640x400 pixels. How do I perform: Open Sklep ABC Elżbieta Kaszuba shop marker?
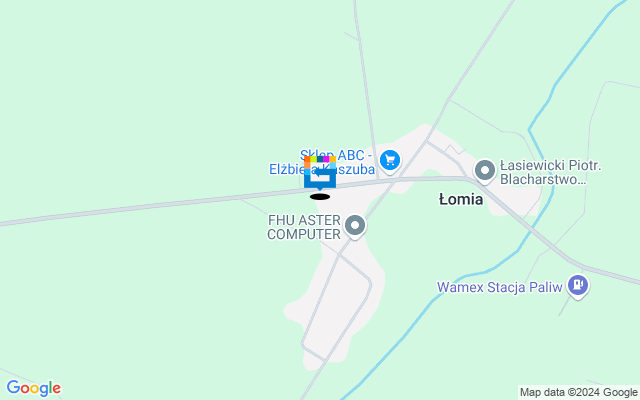pyautogui.click(x=390, y=159)
